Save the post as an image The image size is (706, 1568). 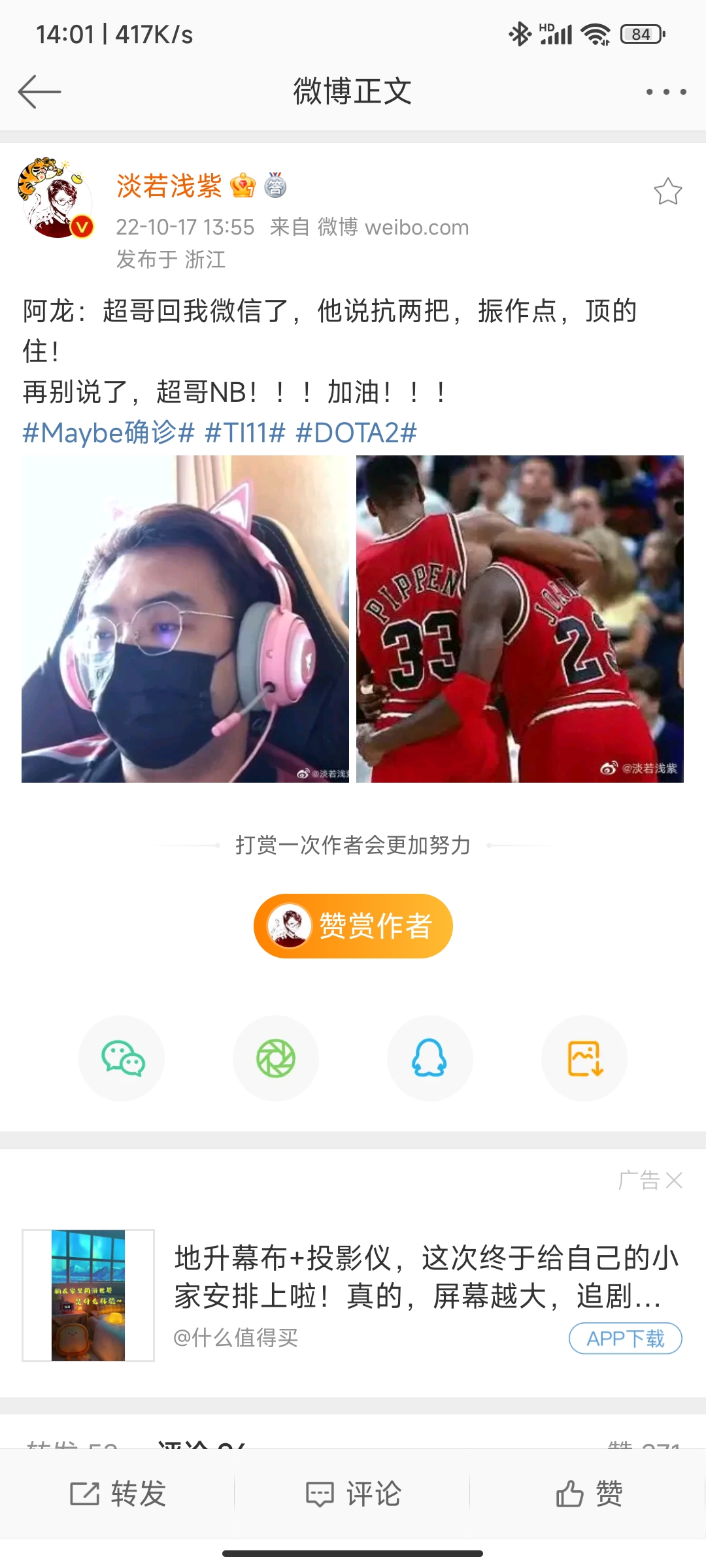click(584, 1058)
